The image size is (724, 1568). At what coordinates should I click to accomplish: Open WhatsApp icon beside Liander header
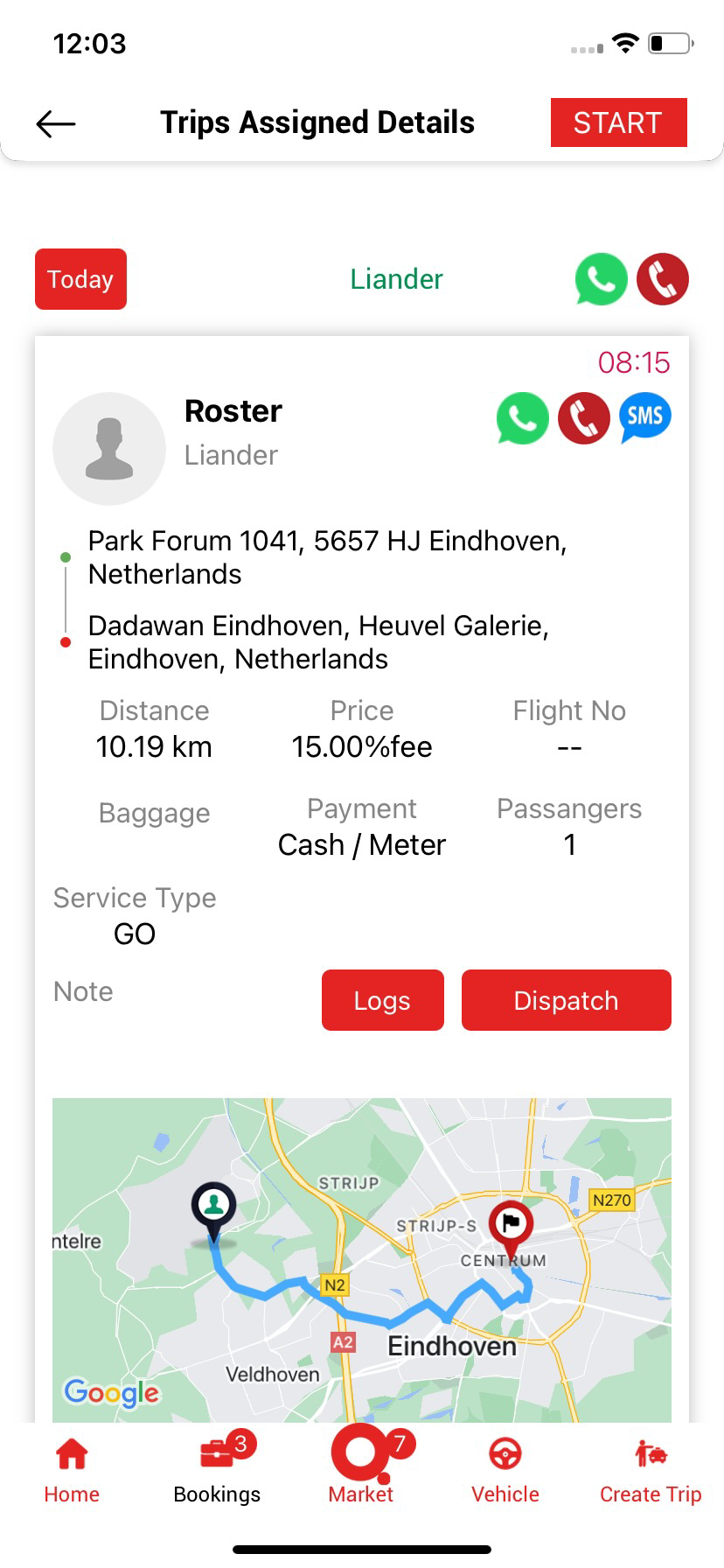pyautogui.click(x=602, y=279)
